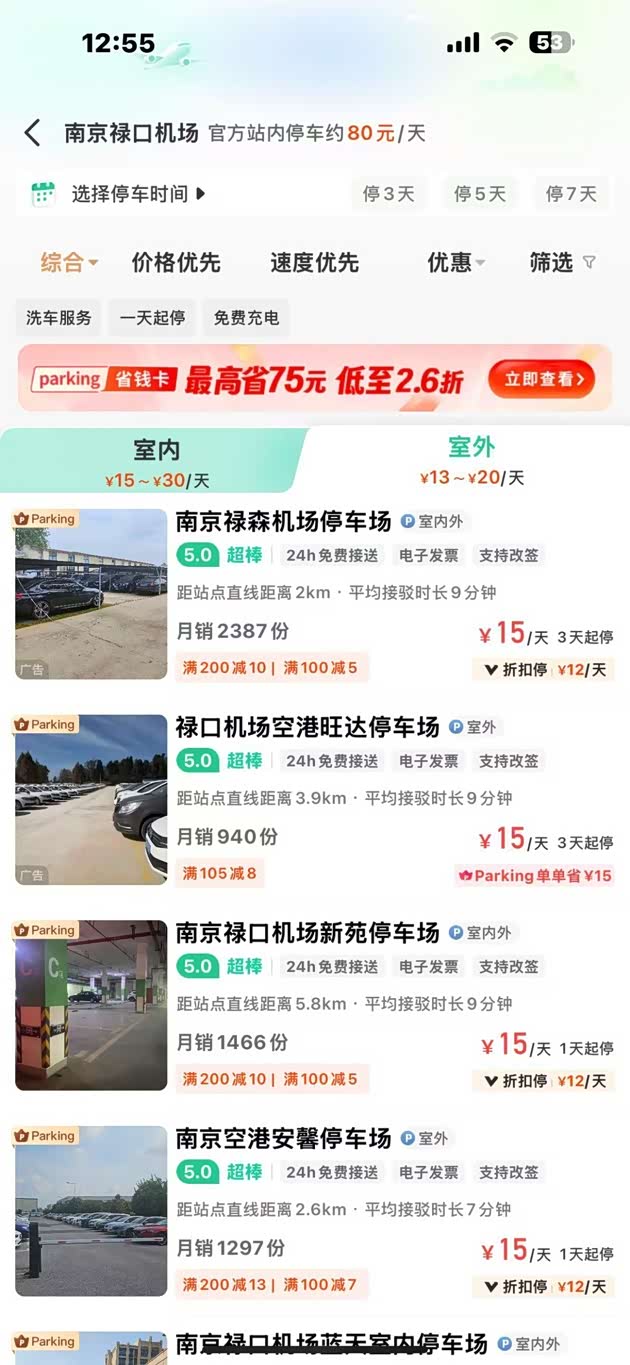Expand 折扣停 for 南京空港安馨停车场

click(544, 1287)
